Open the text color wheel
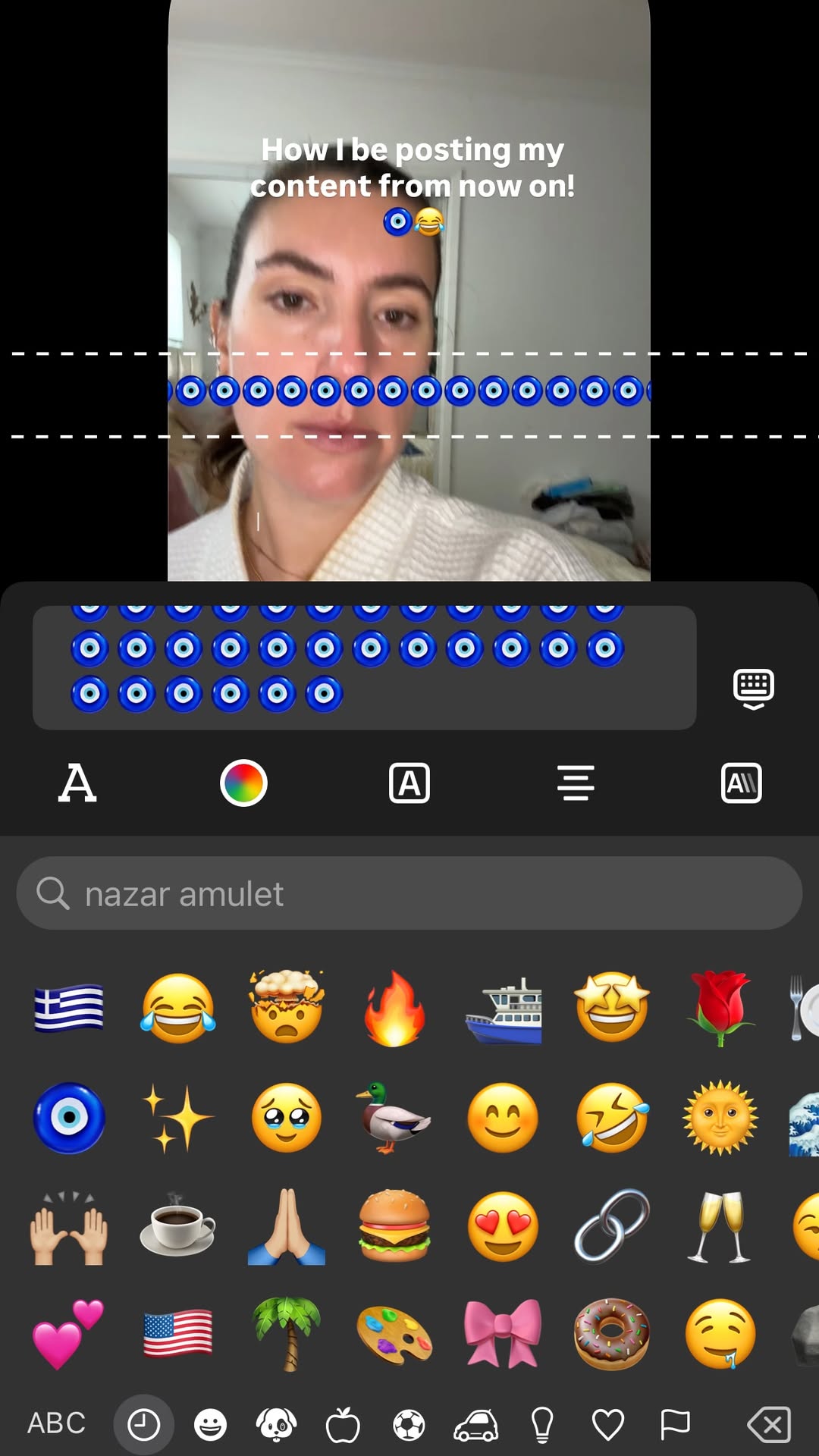The width and height of the screenshot is (819, 1456). 243,783
